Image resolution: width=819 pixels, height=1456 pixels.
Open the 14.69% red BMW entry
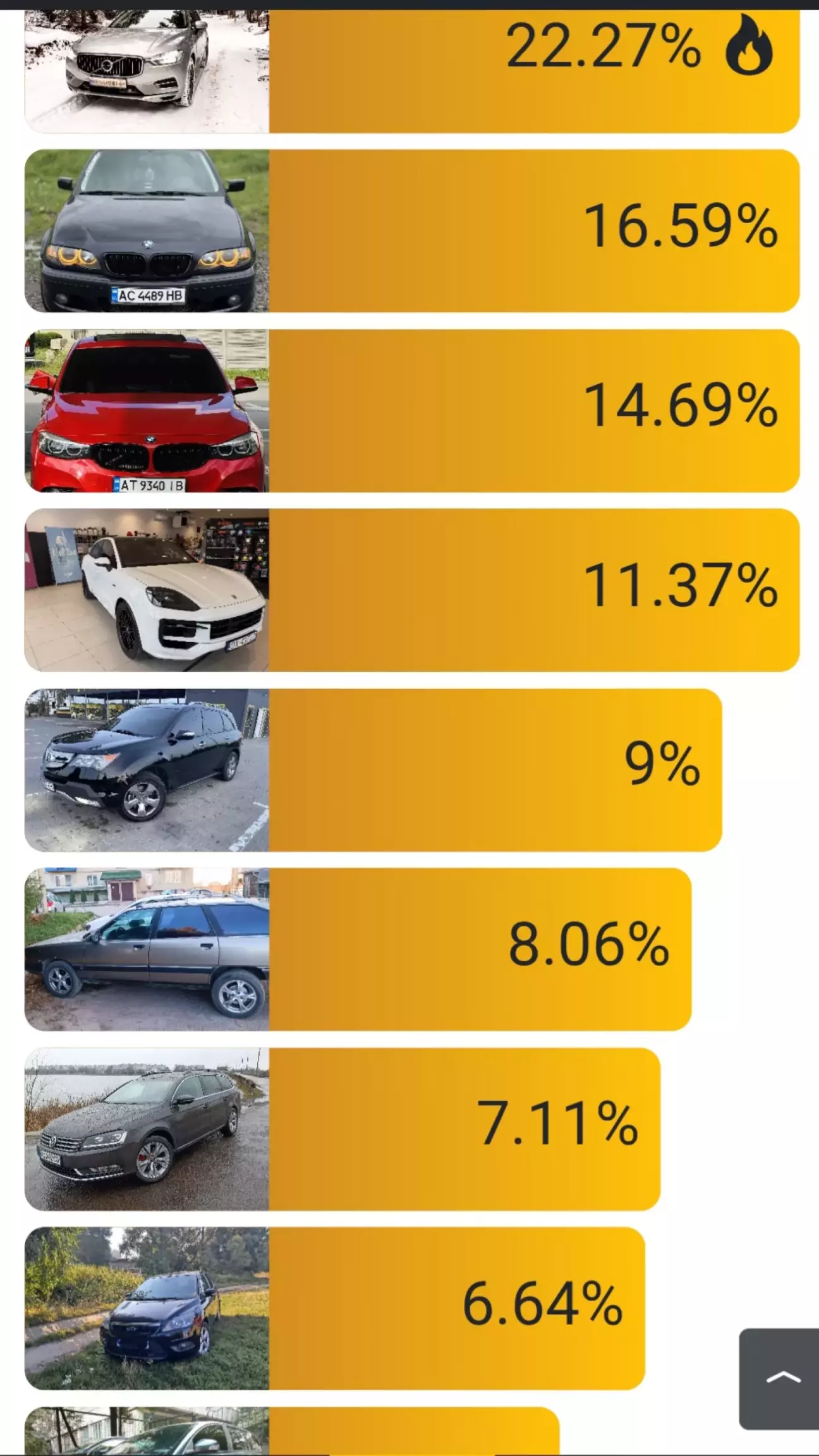(412, 411)
